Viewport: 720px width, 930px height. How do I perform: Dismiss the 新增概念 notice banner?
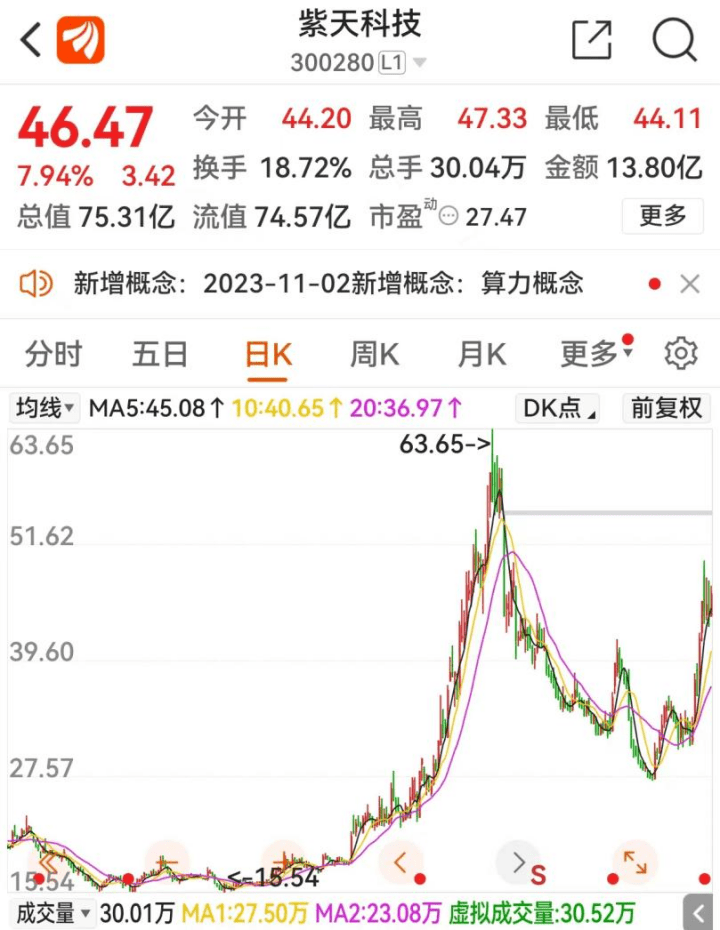click(x=689, y=284)
